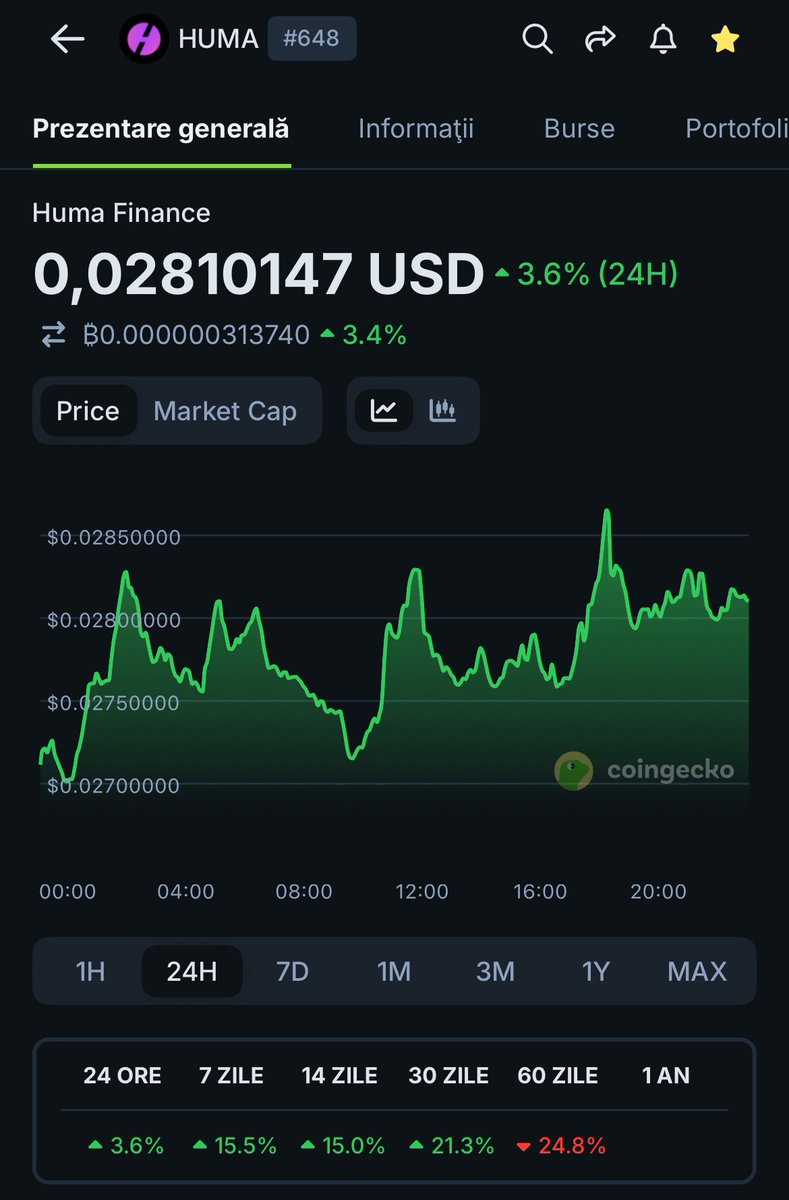Switch to the candlestick chart view
Viewport: 789px width, 1200px height.
tap(443, 410)
